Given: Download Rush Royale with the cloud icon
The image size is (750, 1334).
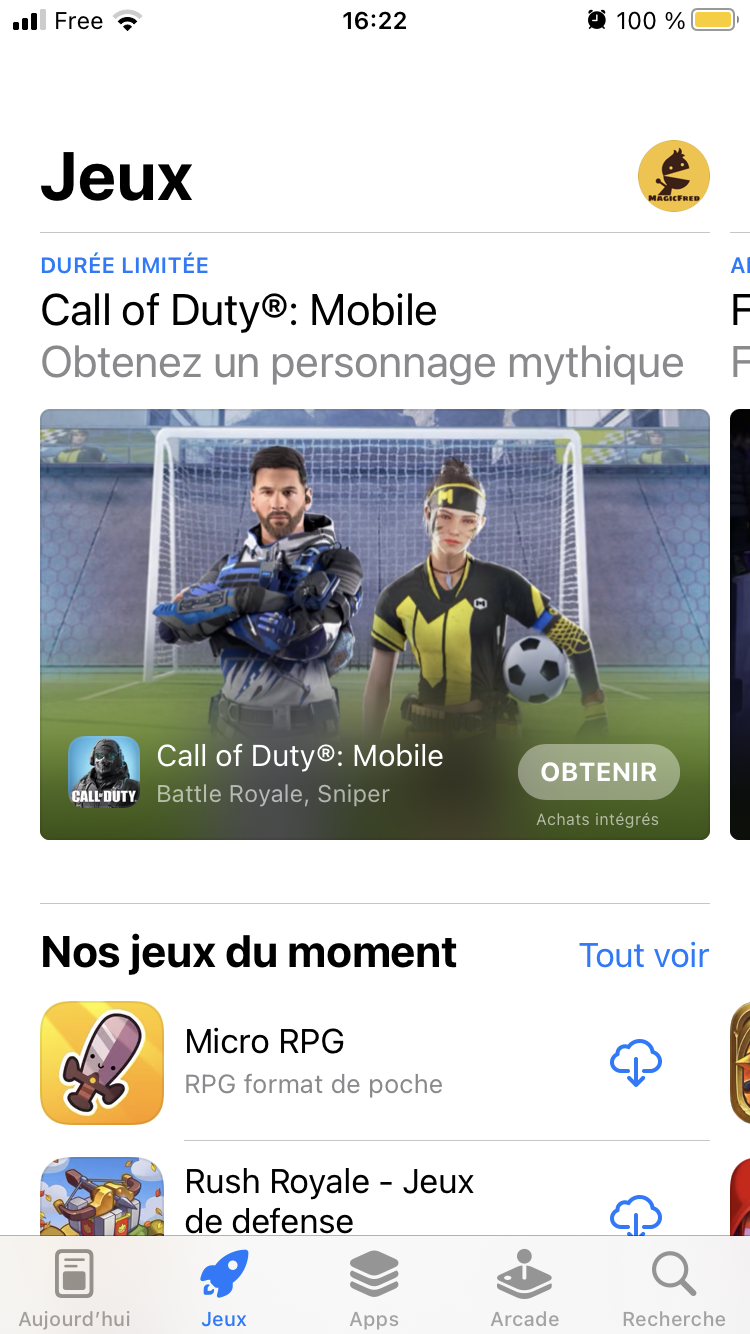Looking at the screenshot, I should click(636, 1215).
